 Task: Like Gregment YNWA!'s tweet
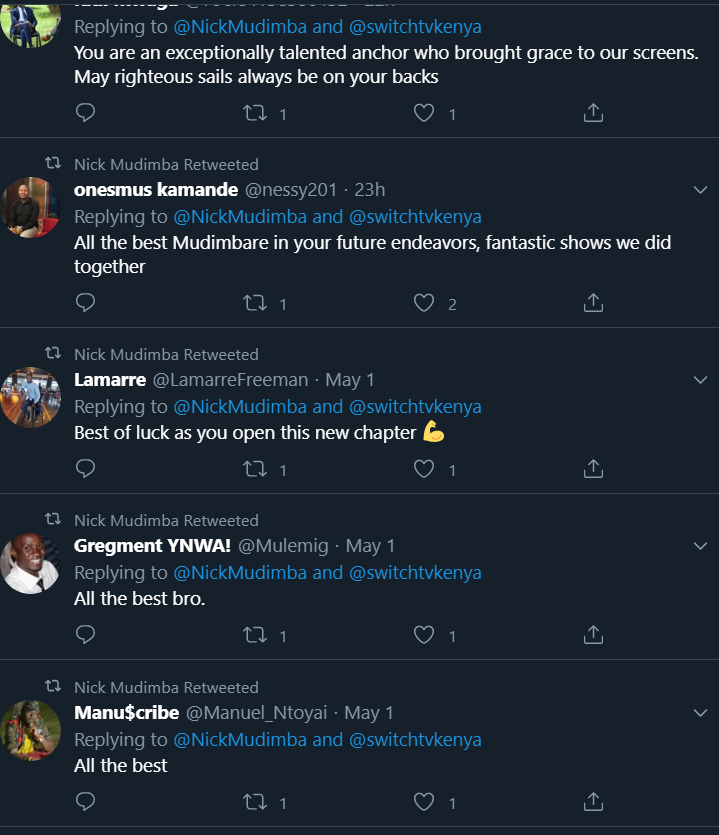pos(424,634)
